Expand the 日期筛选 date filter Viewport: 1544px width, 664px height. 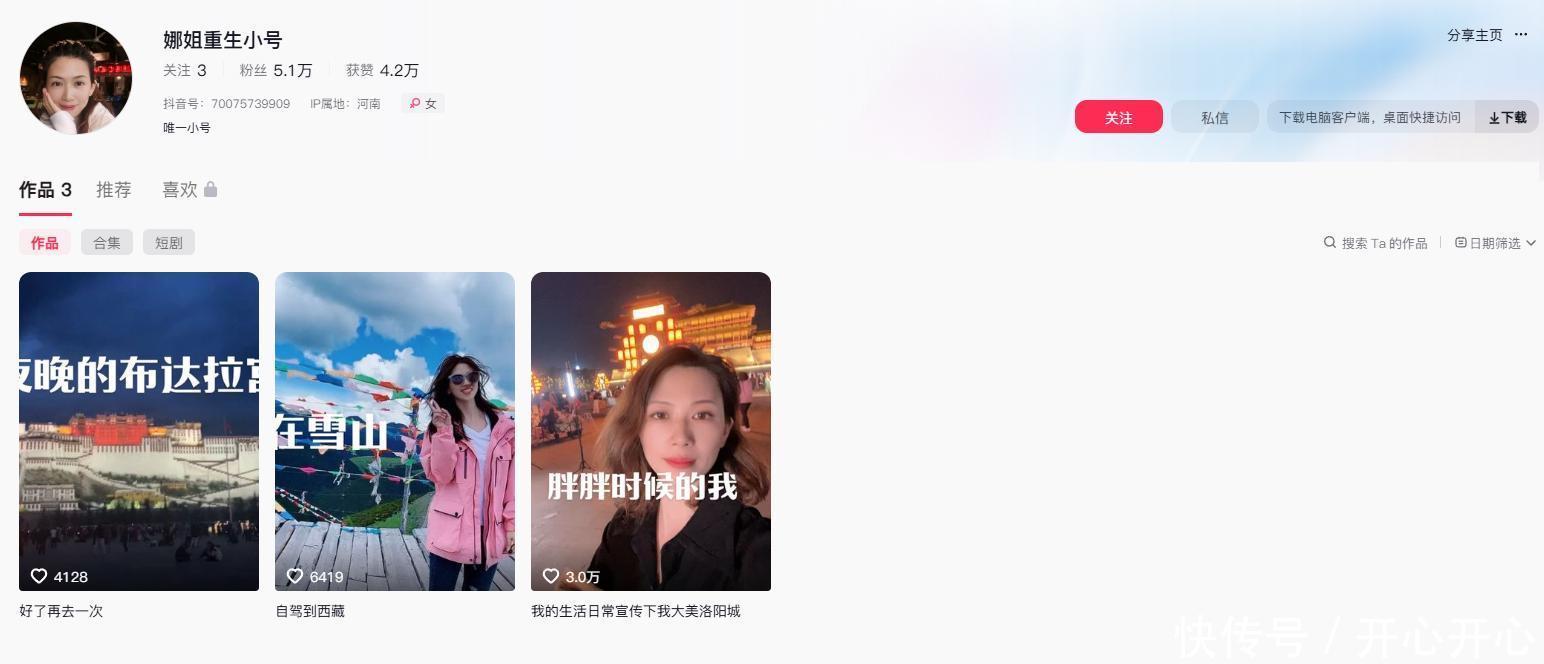click(x=1495, y=243)
